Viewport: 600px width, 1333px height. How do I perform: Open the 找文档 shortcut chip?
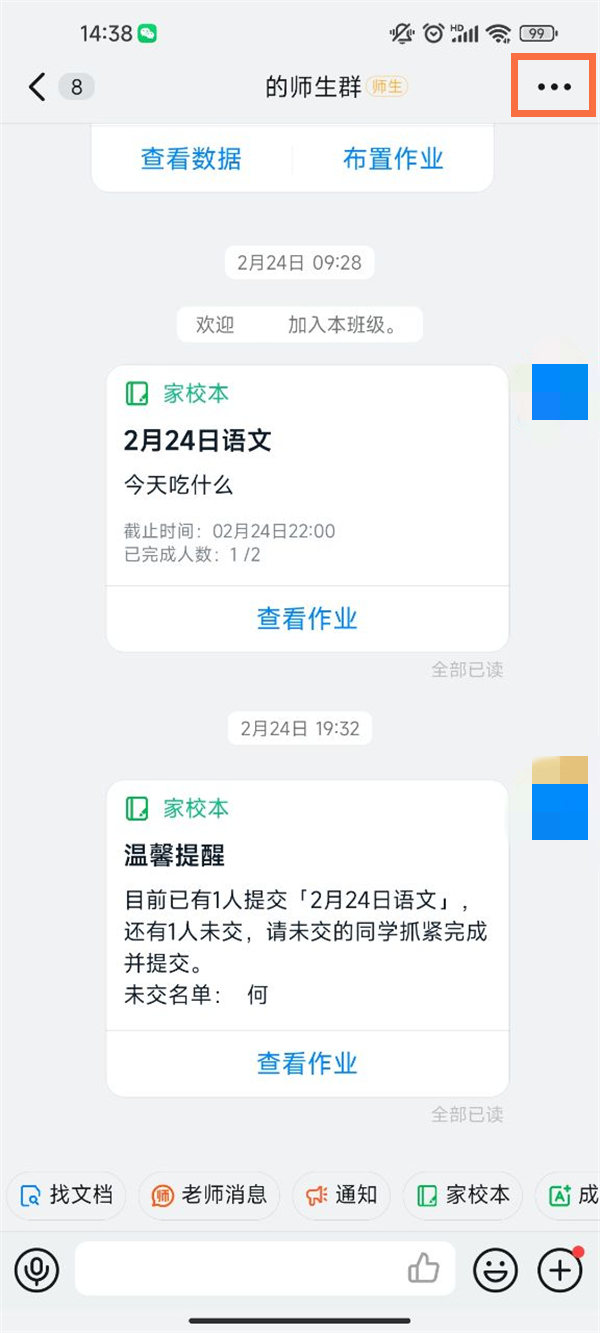(67, 1194)
